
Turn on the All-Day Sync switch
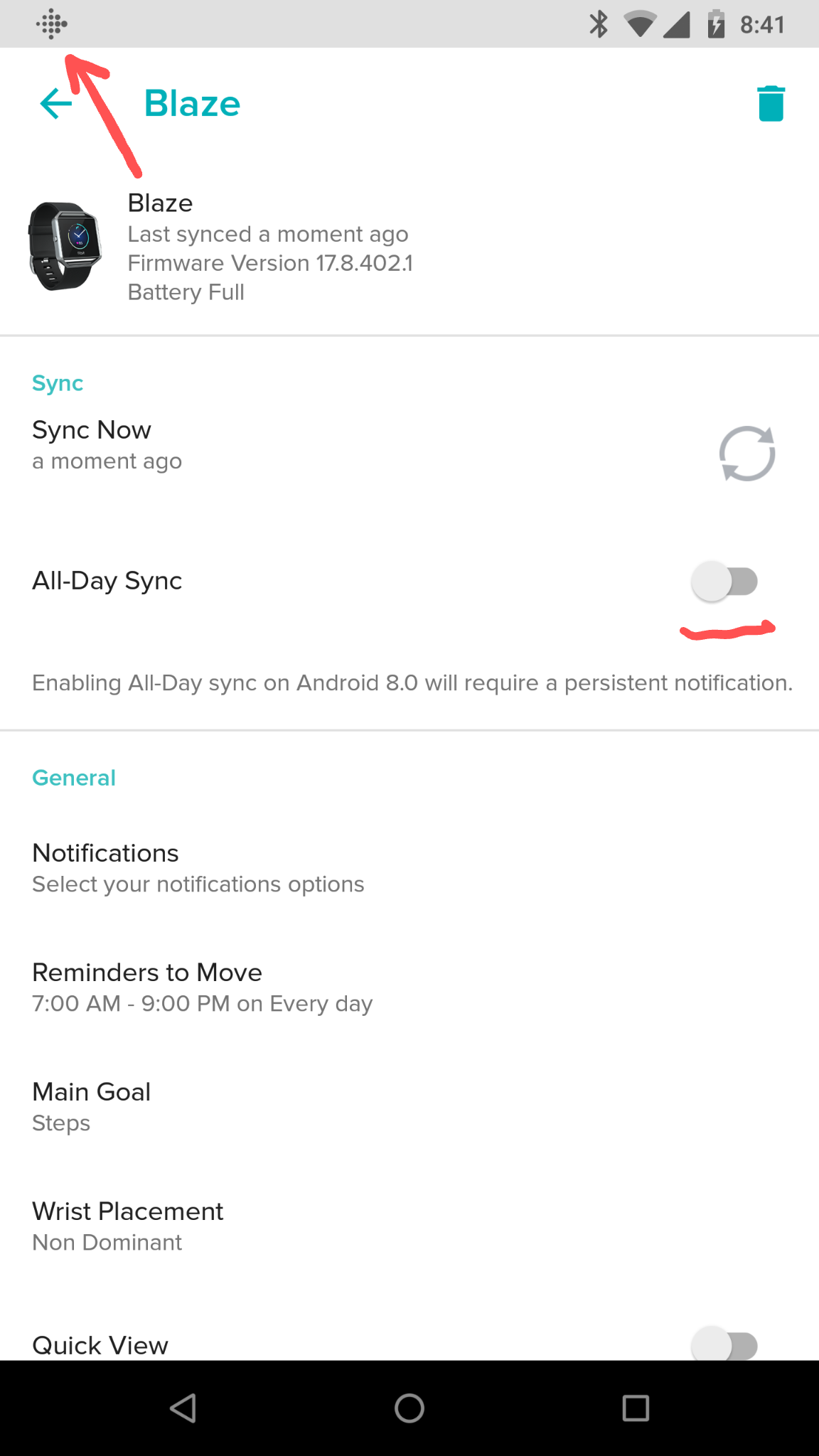coord(724,582)
